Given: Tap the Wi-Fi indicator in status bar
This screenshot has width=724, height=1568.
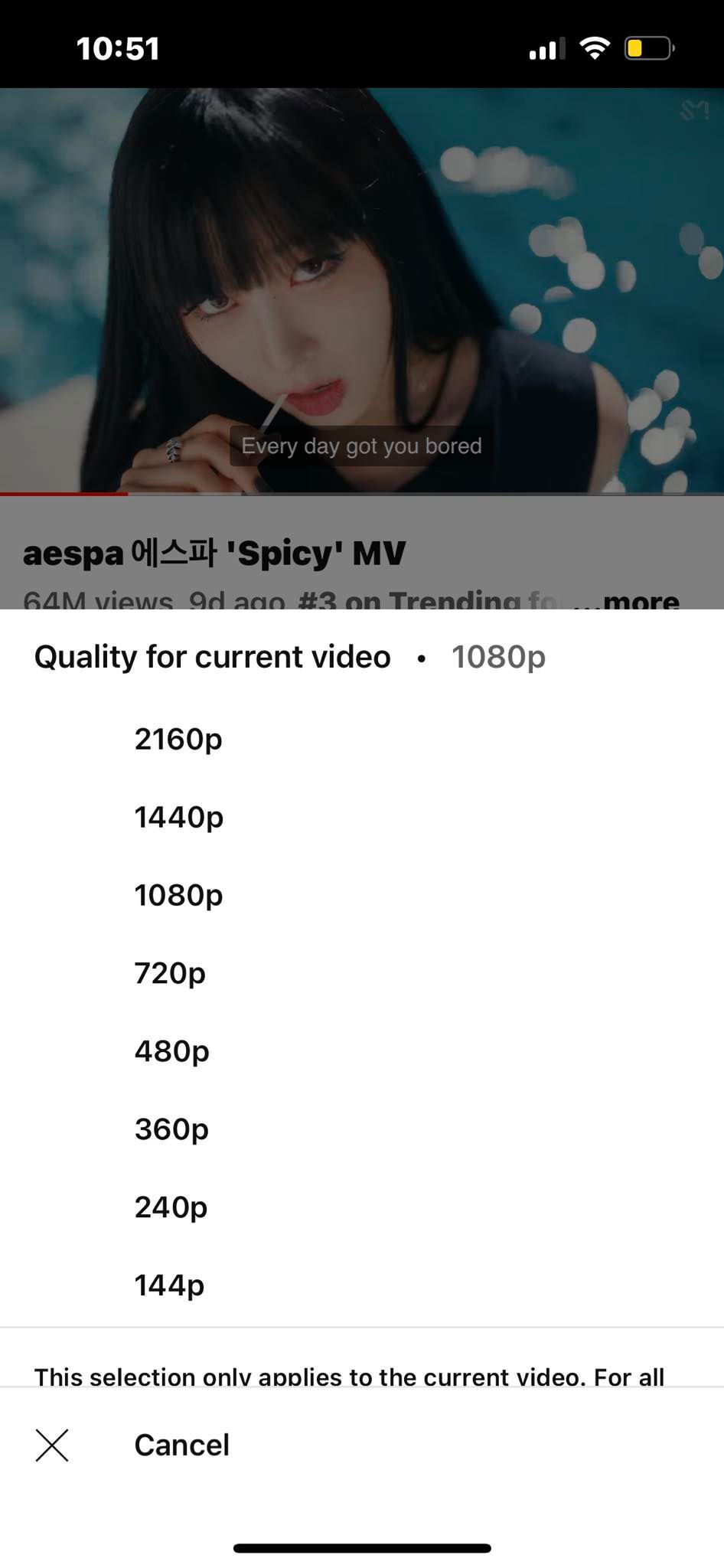Looking at the screenshot, I should (595, 48).
